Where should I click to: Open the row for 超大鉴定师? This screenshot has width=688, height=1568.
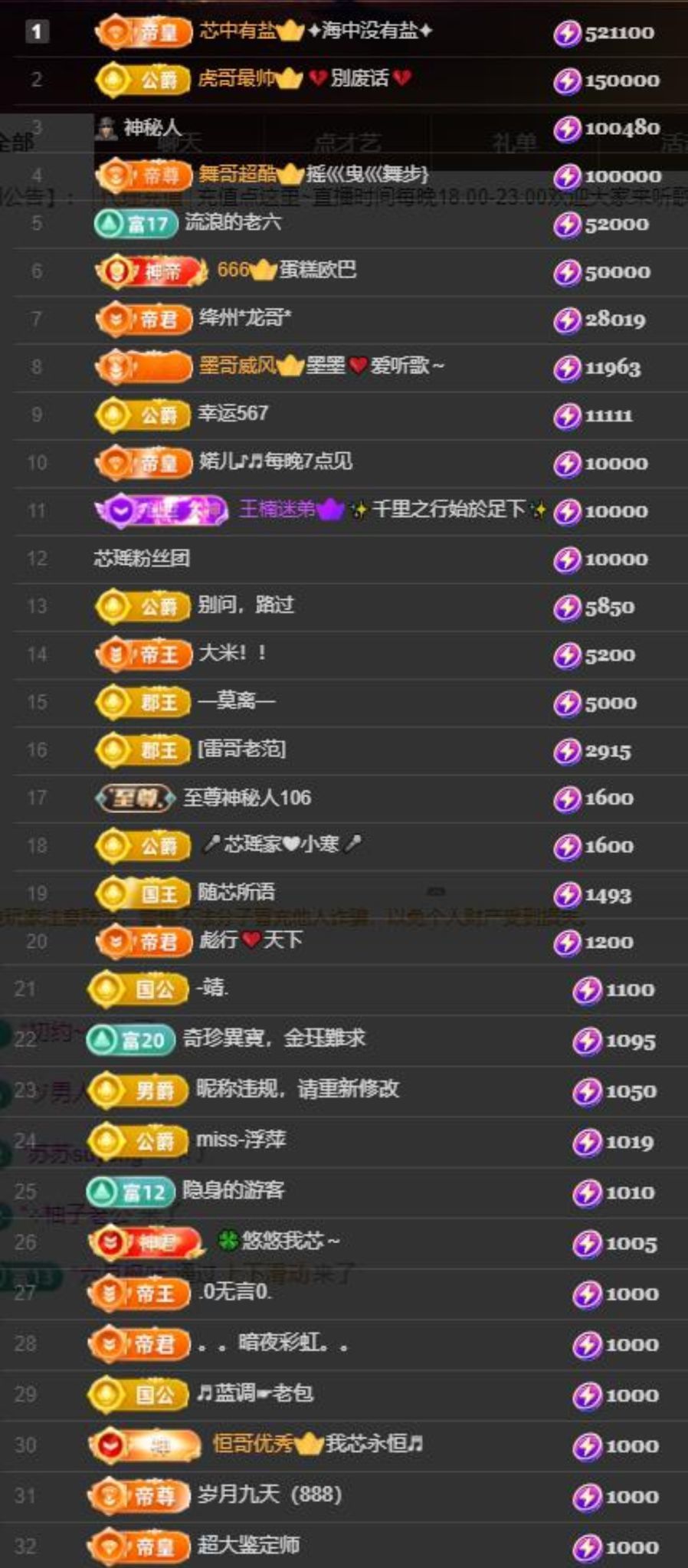248,1545
